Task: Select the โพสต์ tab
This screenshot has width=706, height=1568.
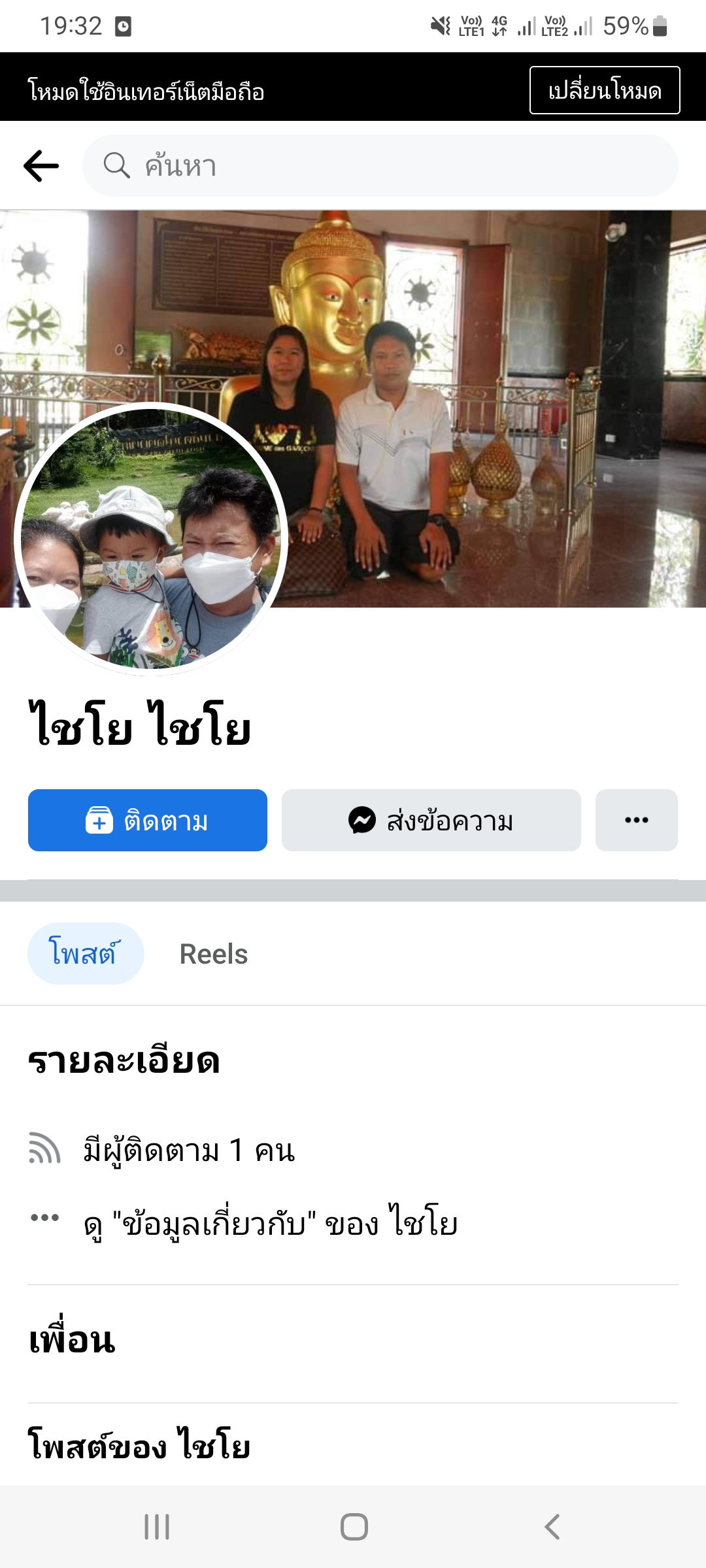Action: tap(85, 954)
